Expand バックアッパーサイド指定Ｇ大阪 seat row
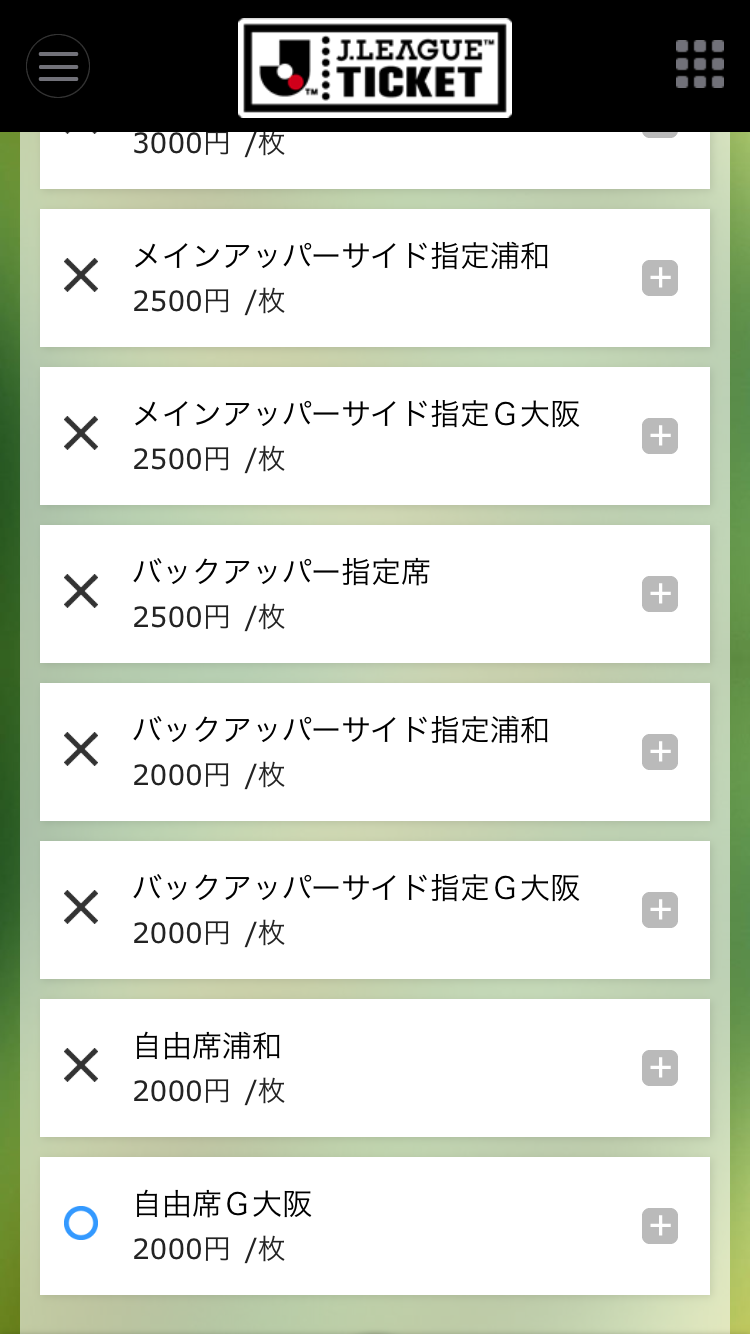Image resolution: width=750 pixels, height=1334 pixels. point(660,910)
